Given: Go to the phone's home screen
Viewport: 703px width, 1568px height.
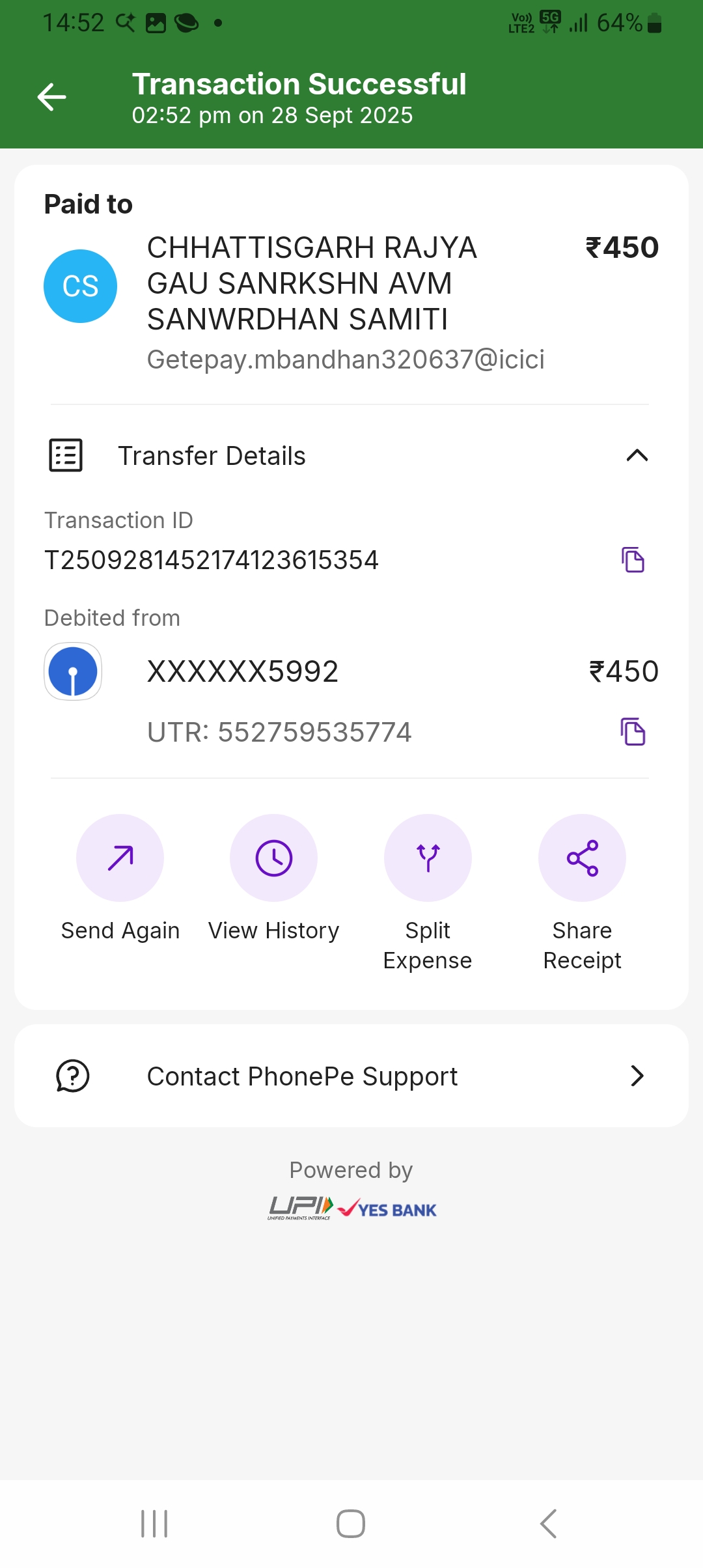Looking at the screenshot, I should point(351,1524).
